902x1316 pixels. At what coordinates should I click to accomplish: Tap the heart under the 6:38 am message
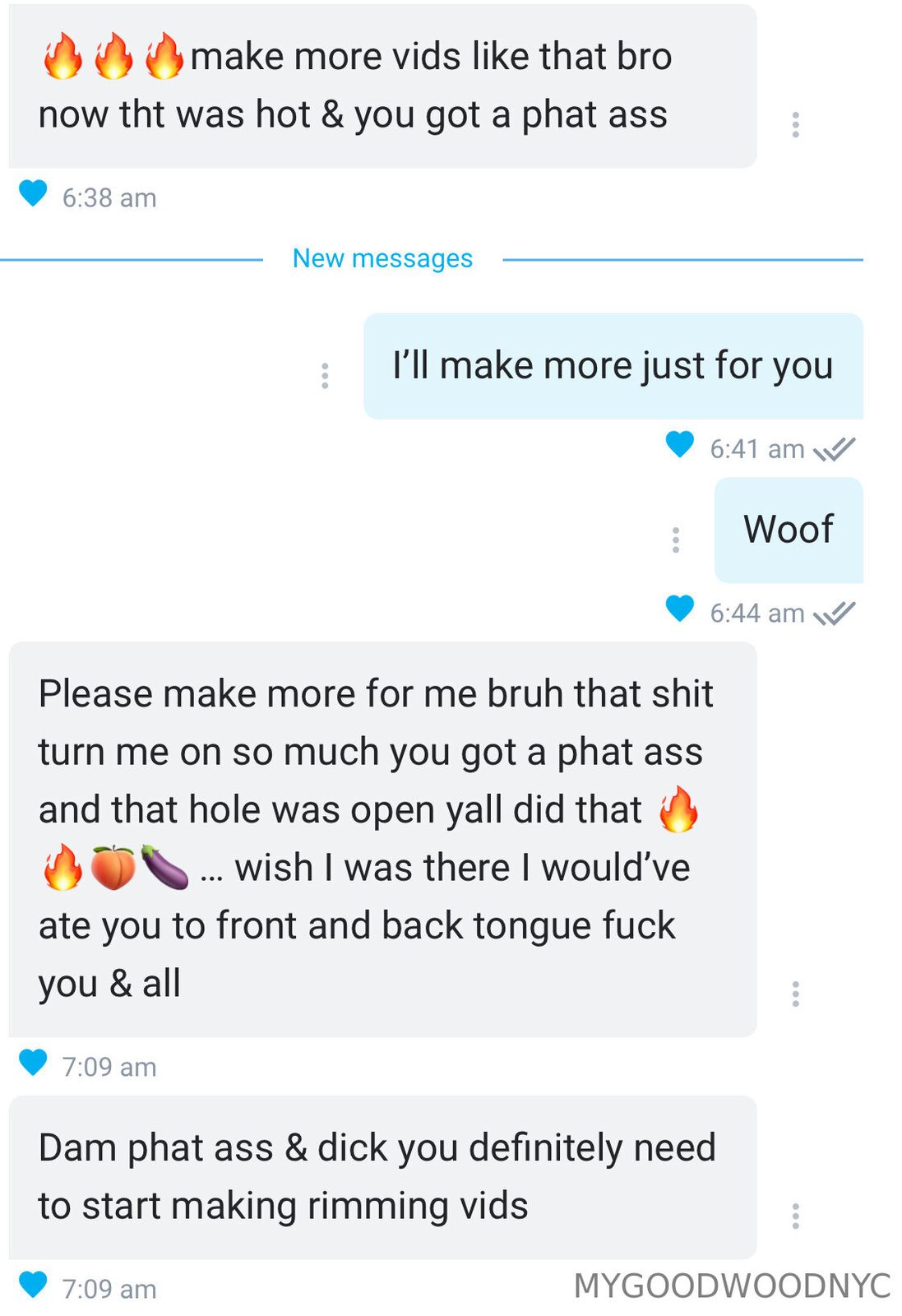coord(33,193)
